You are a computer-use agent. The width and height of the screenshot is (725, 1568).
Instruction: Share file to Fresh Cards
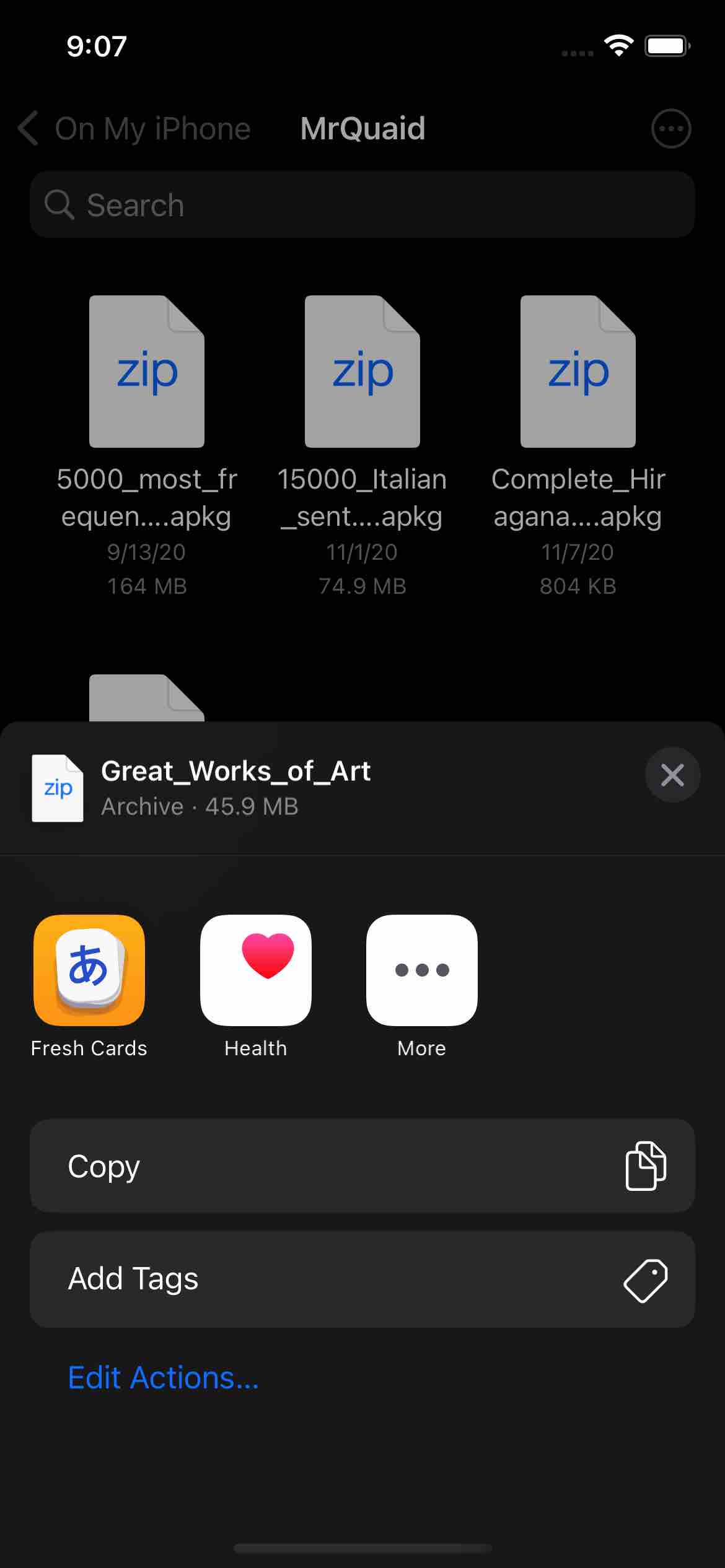(x=89, y=970)
